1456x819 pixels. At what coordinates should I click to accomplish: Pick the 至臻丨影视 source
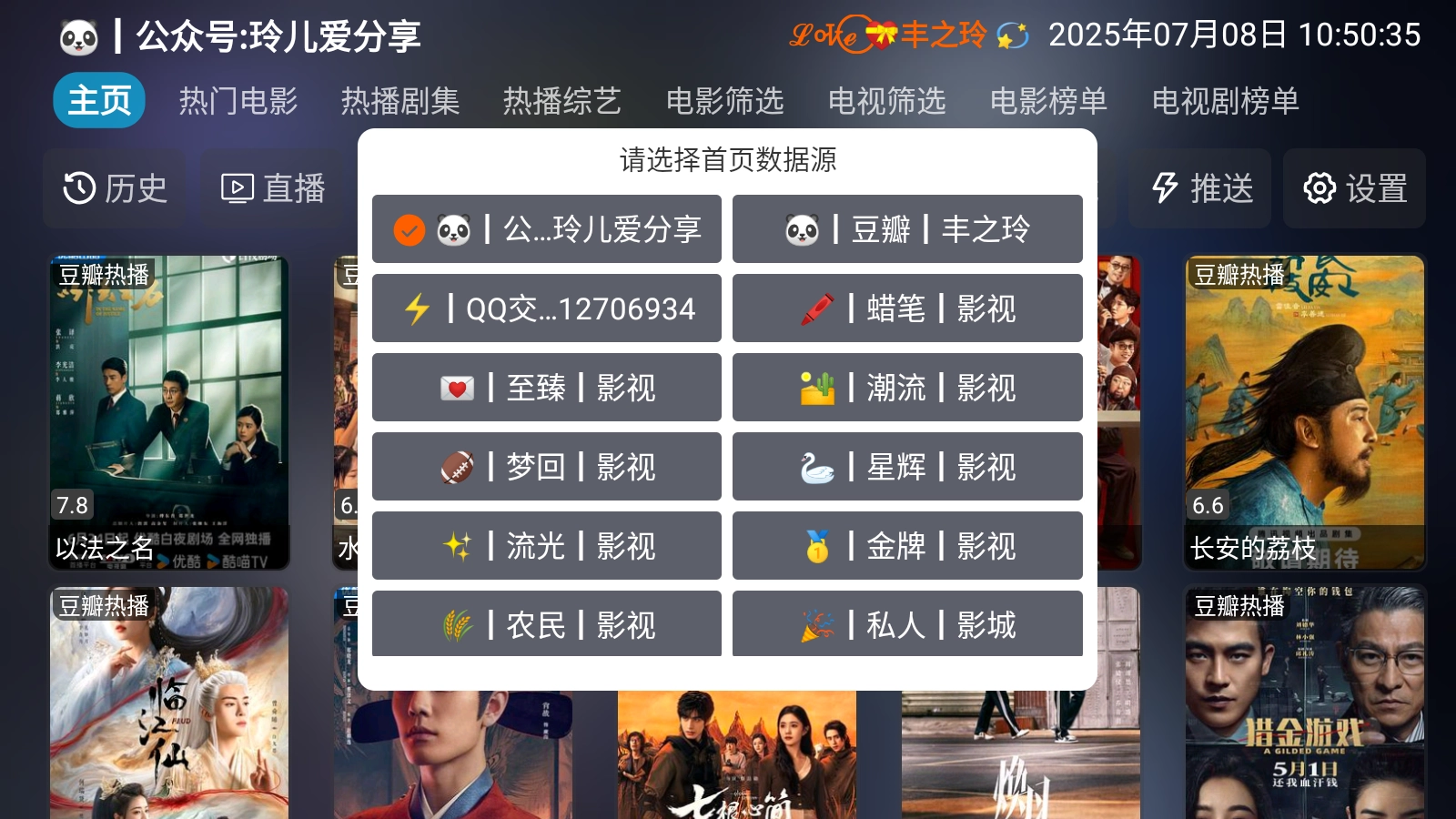tap(546, 388)
